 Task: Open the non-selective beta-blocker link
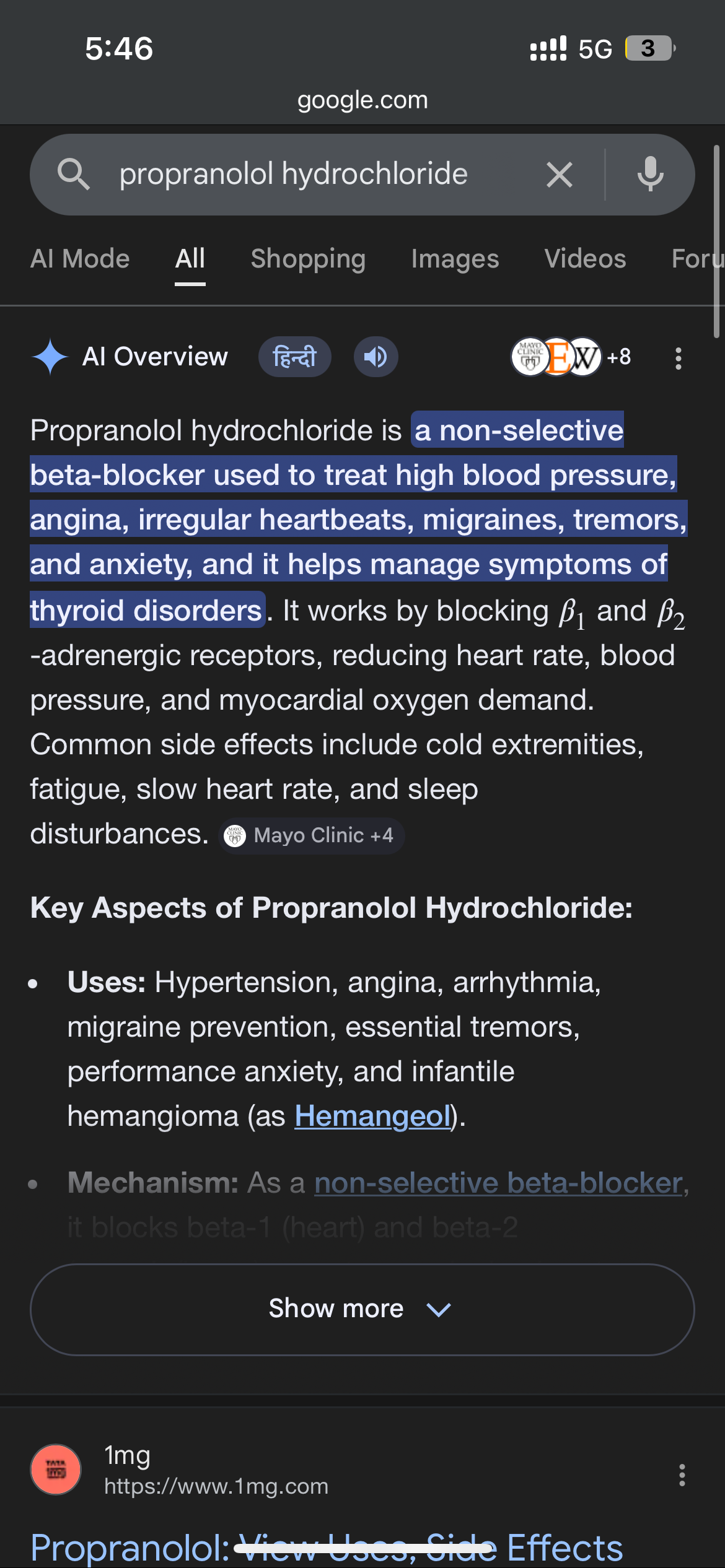498,1183
